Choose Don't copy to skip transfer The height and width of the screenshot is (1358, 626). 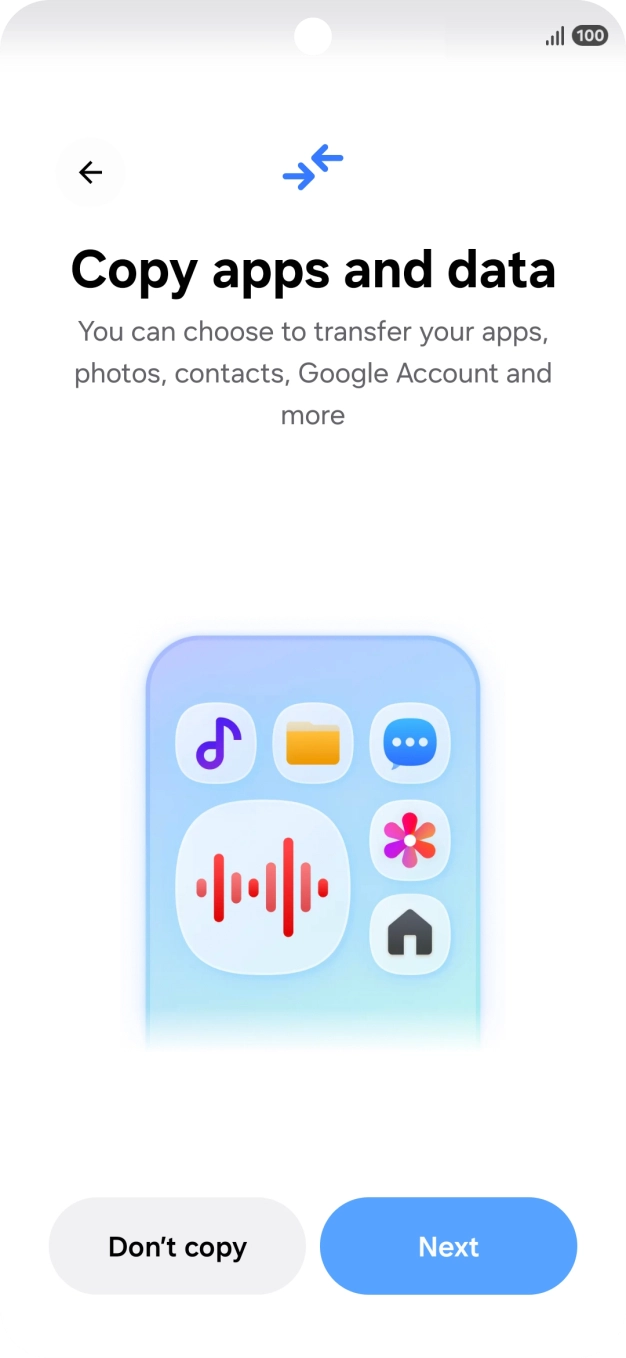177,1246
